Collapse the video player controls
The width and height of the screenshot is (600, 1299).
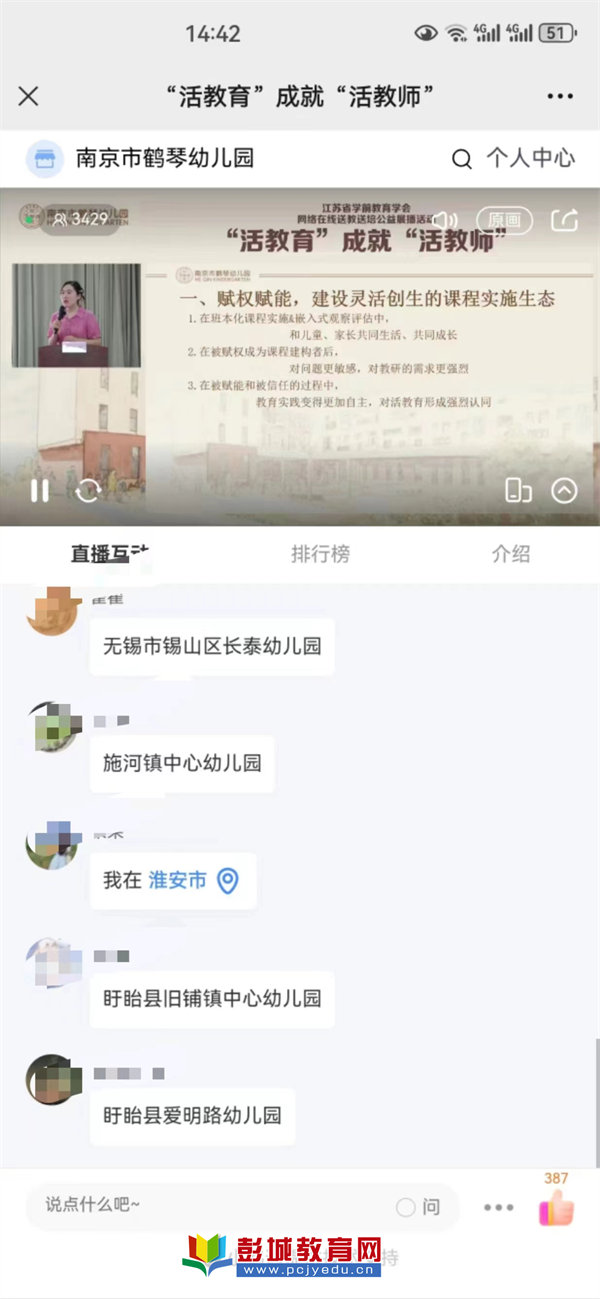pos(564,490)
